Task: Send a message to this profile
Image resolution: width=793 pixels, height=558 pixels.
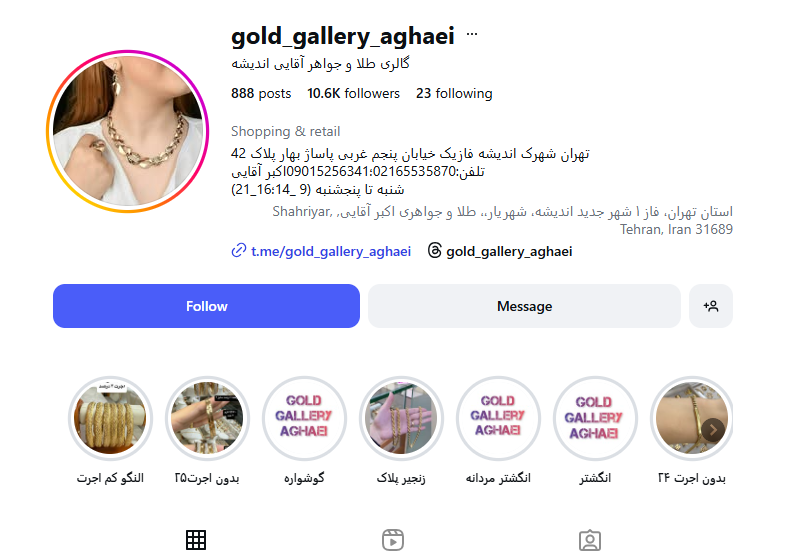Action: (x=524, y=306)
